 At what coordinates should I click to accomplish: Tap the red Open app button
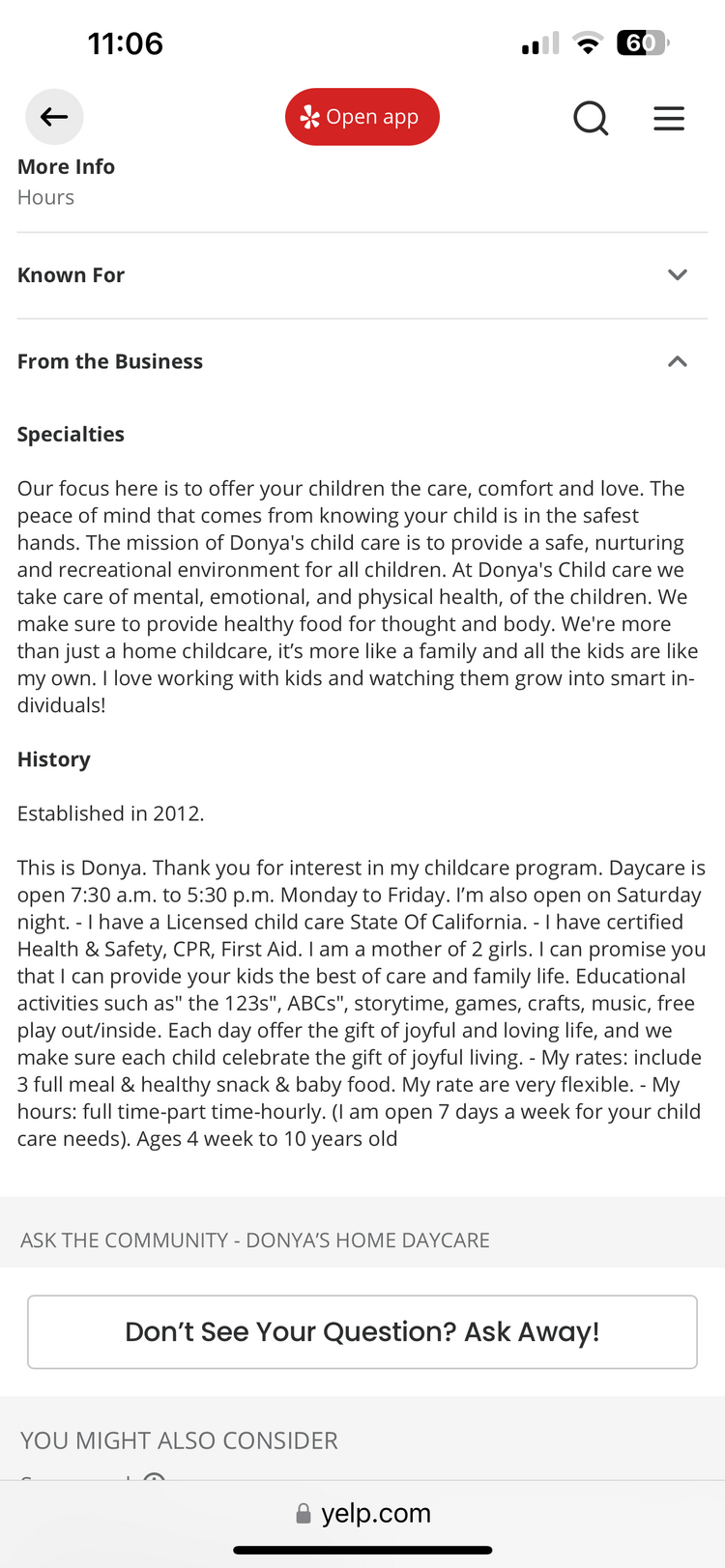click(362, 117)
